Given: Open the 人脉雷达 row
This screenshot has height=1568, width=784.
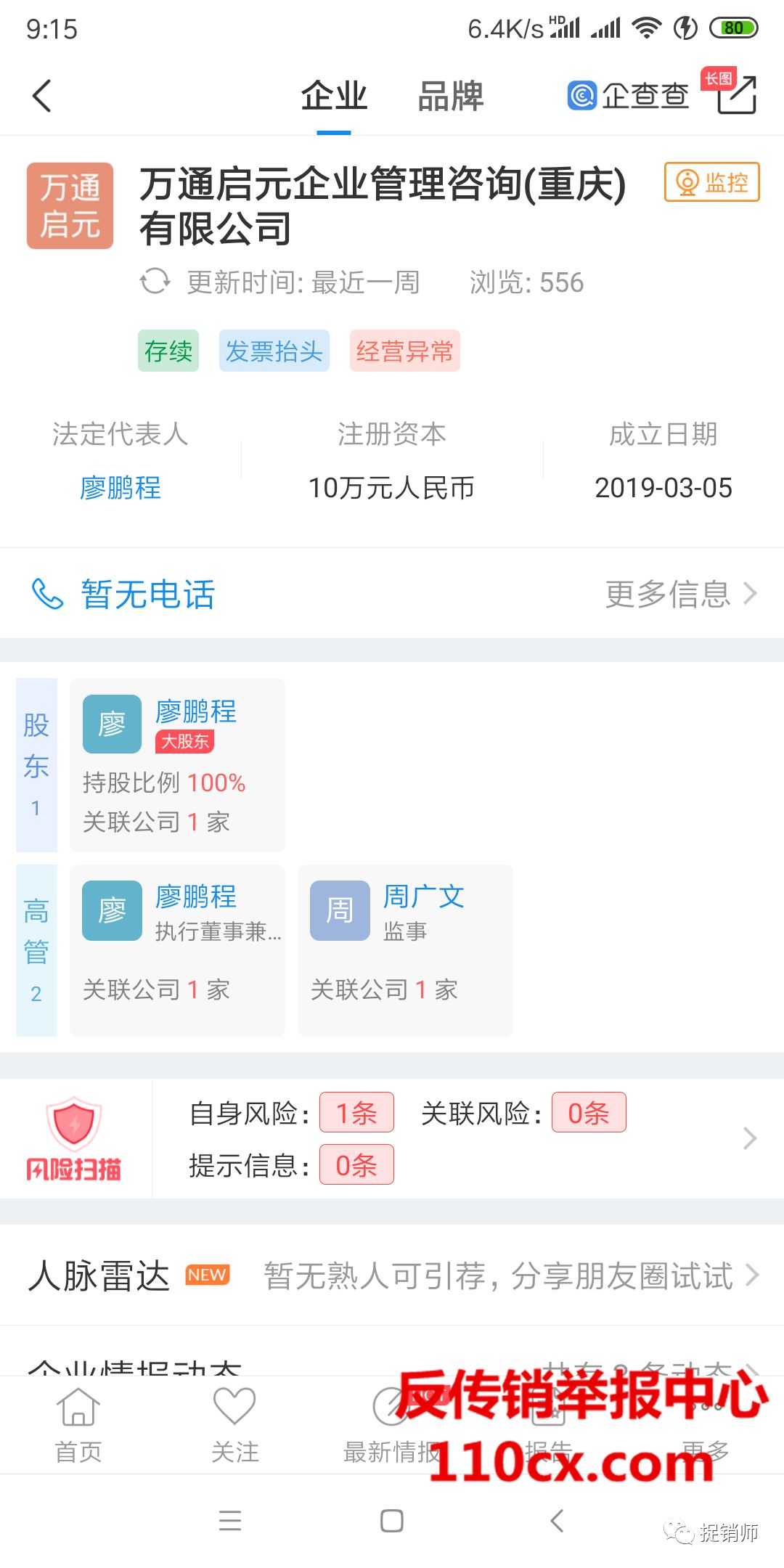Looking at the screenshot, I should coord(392,1275).
